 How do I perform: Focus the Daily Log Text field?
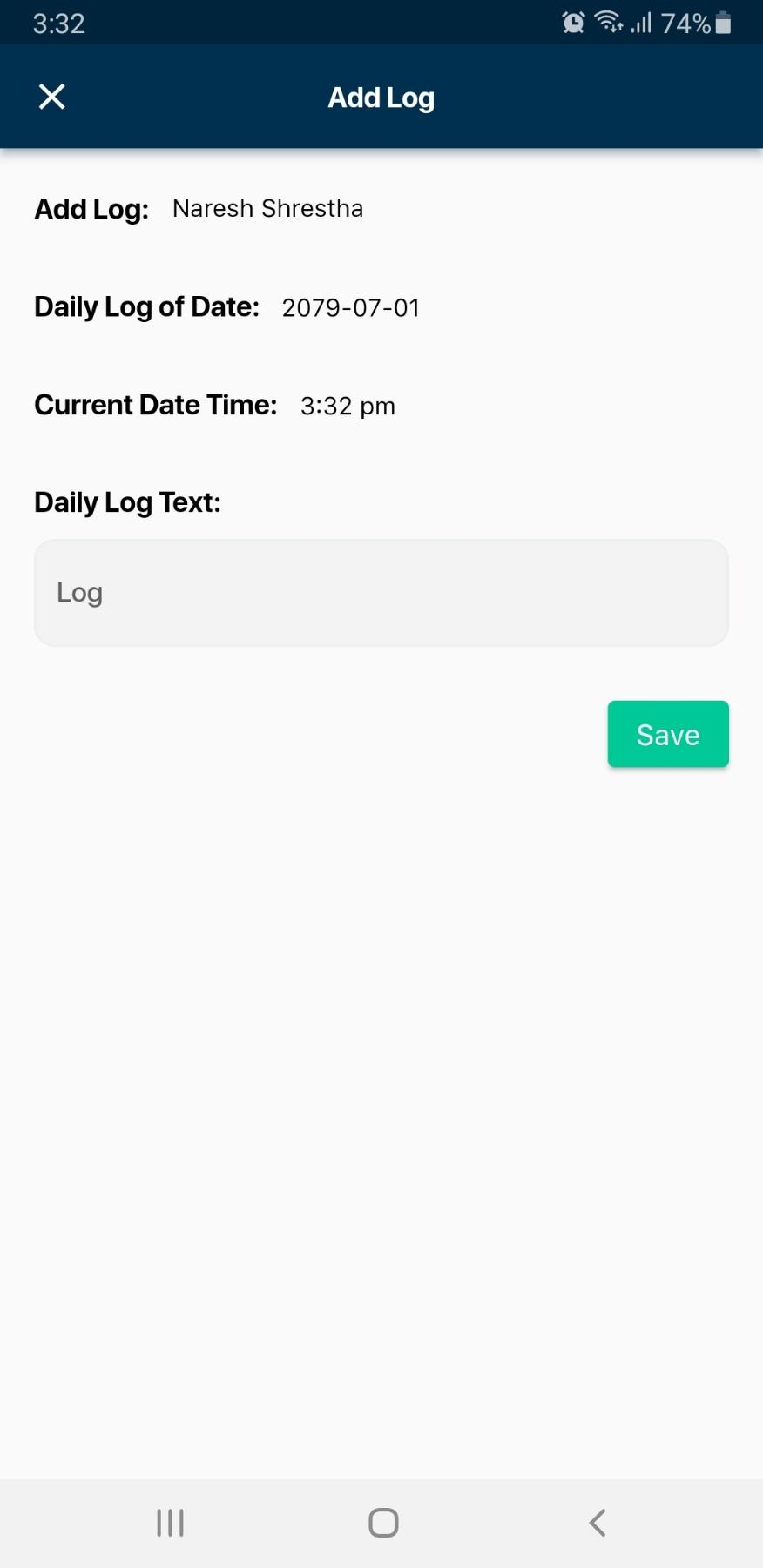pyautogui.click(x=381, y=593)
